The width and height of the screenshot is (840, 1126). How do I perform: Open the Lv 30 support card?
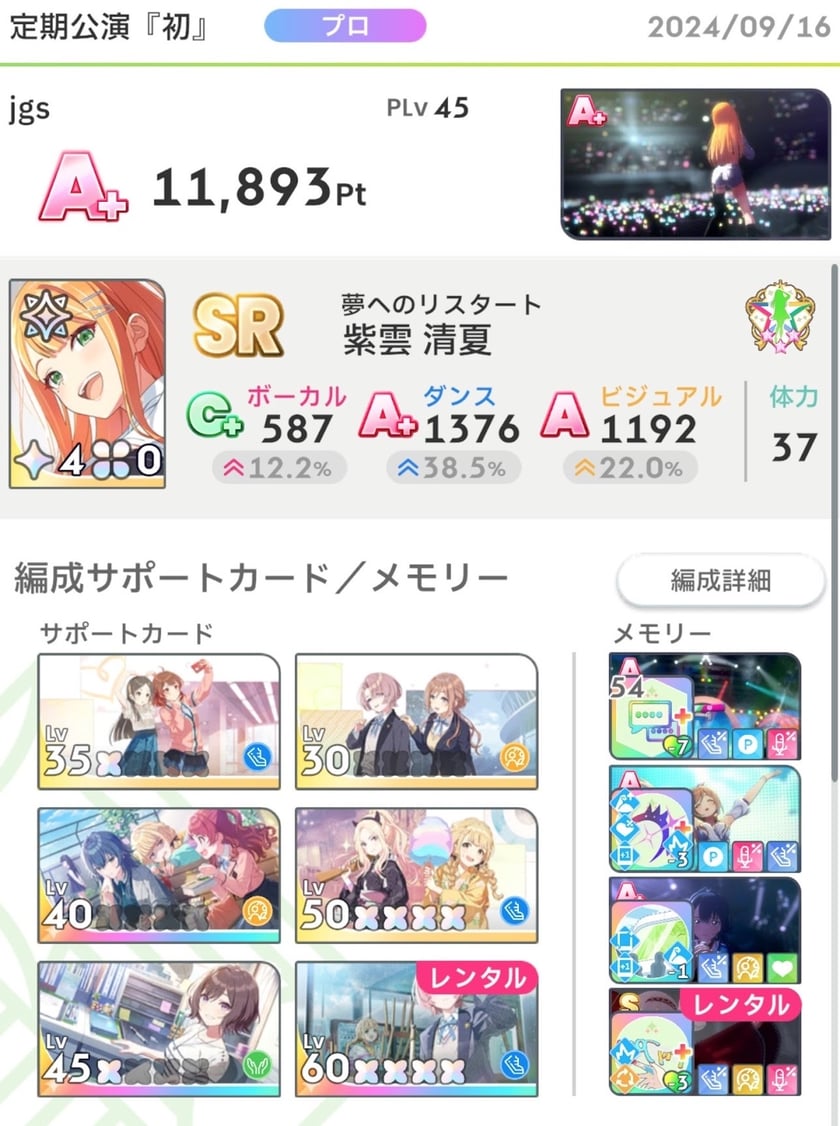tap(416, 721)
